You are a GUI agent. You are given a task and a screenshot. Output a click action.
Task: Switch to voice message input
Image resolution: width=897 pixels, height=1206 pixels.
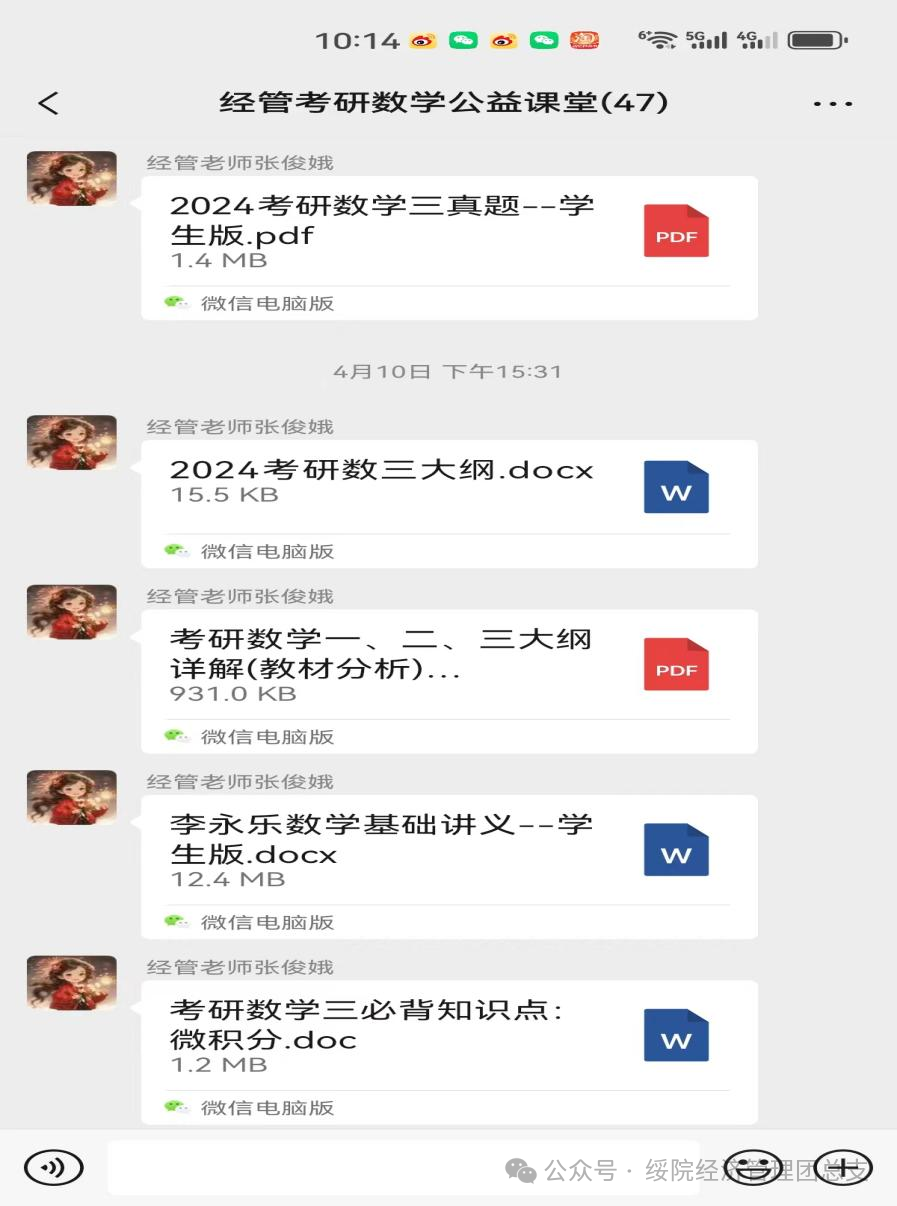54,1167
